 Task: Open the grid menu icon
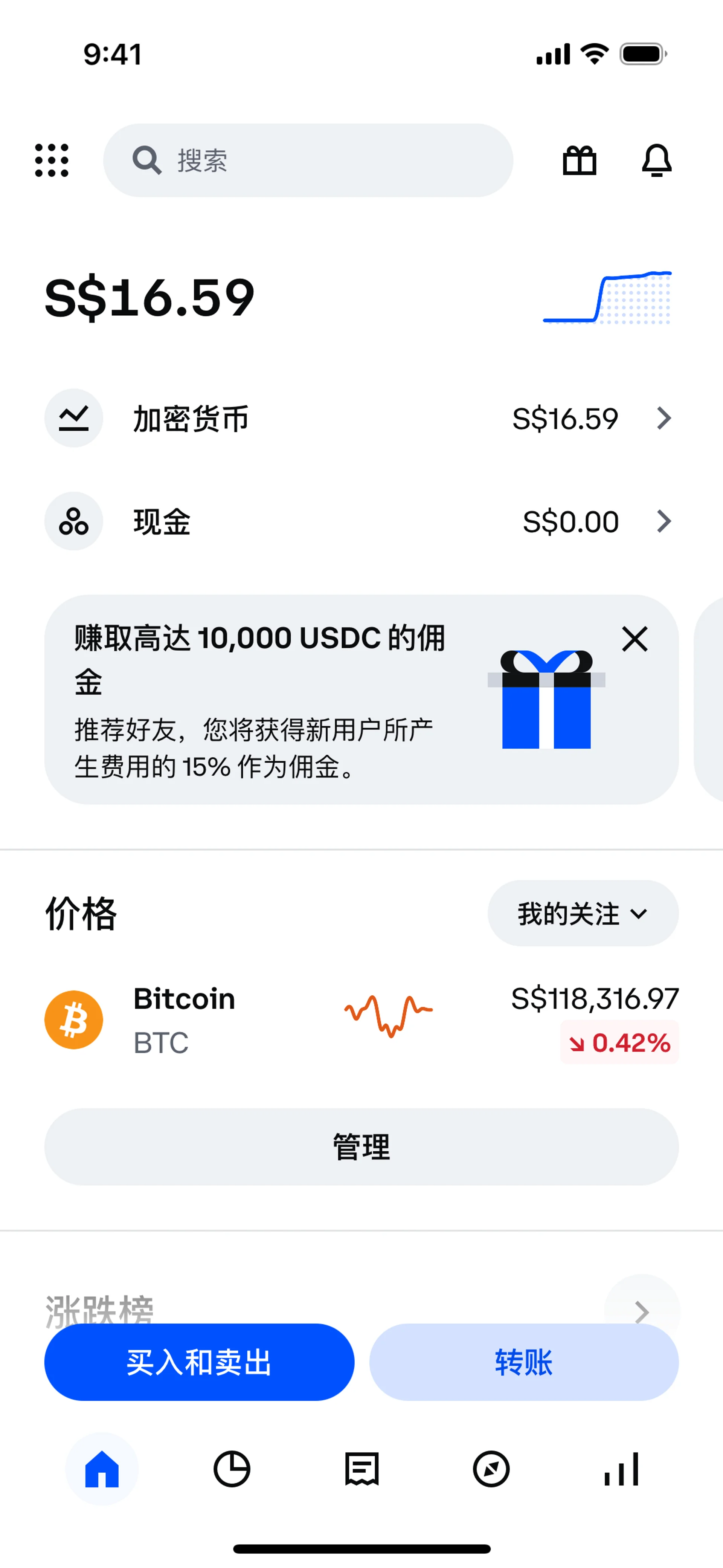(x=52, y=161)
